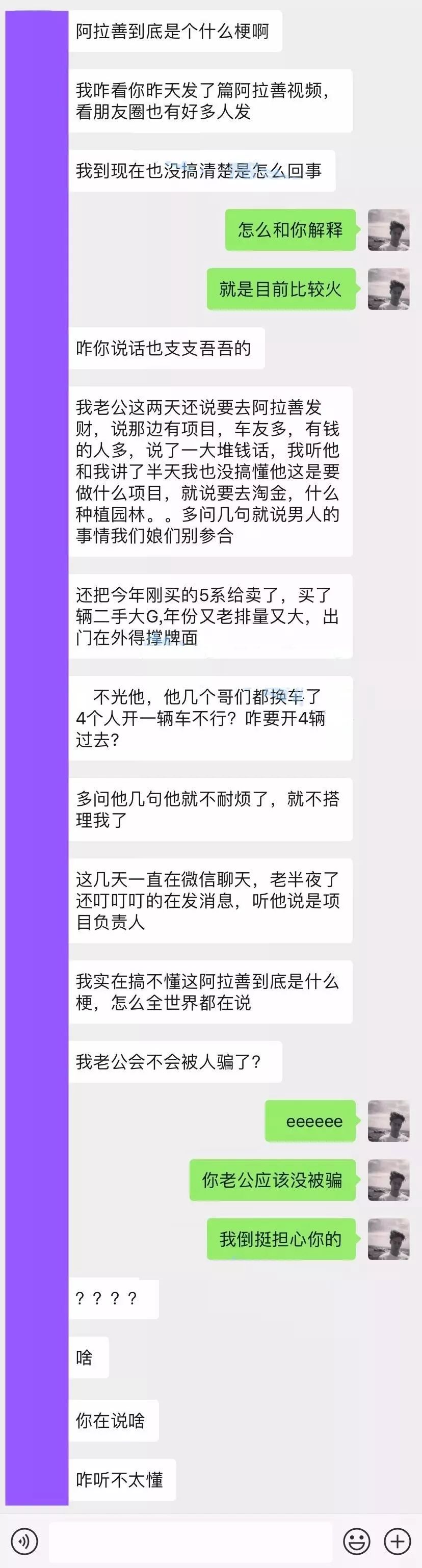Switch to voice message input
The width and height of the screenshot is (422, 1568).
pyautogui.click(x=24, y=1541)
